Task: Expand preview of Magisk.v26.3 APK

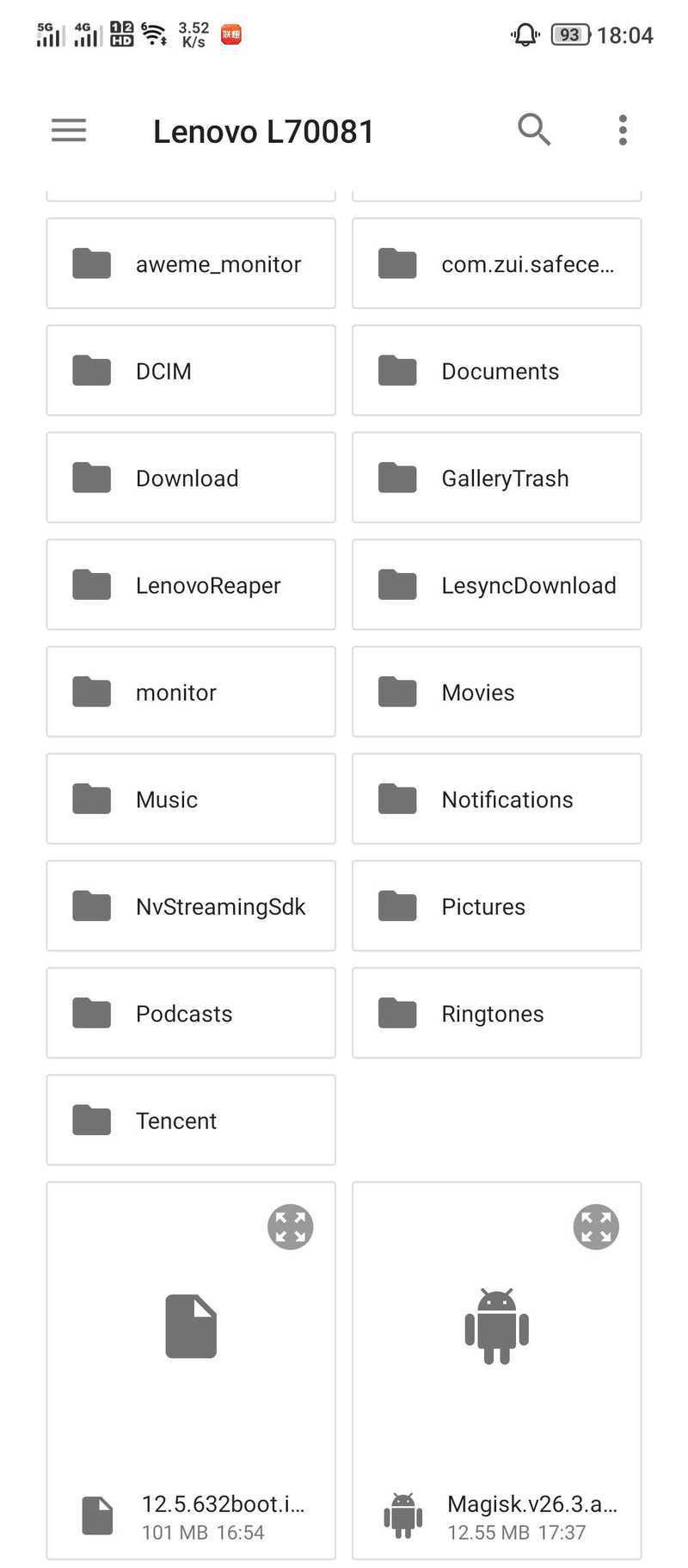Action: [x=596, y=1226]
